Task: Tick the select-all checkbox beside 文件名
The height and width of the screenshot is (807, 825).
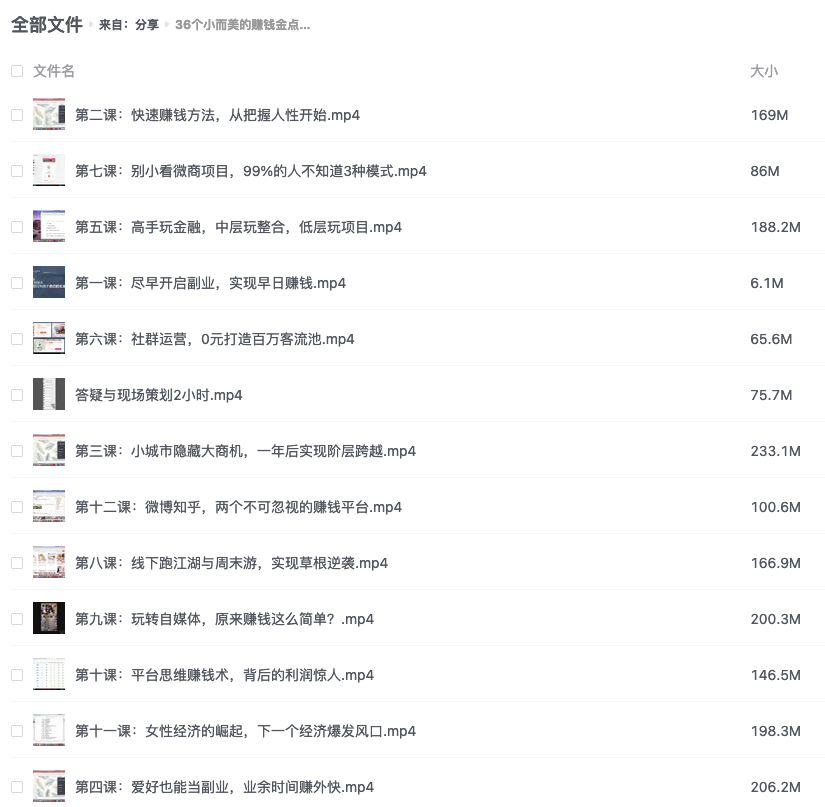Action: point(17,71)
